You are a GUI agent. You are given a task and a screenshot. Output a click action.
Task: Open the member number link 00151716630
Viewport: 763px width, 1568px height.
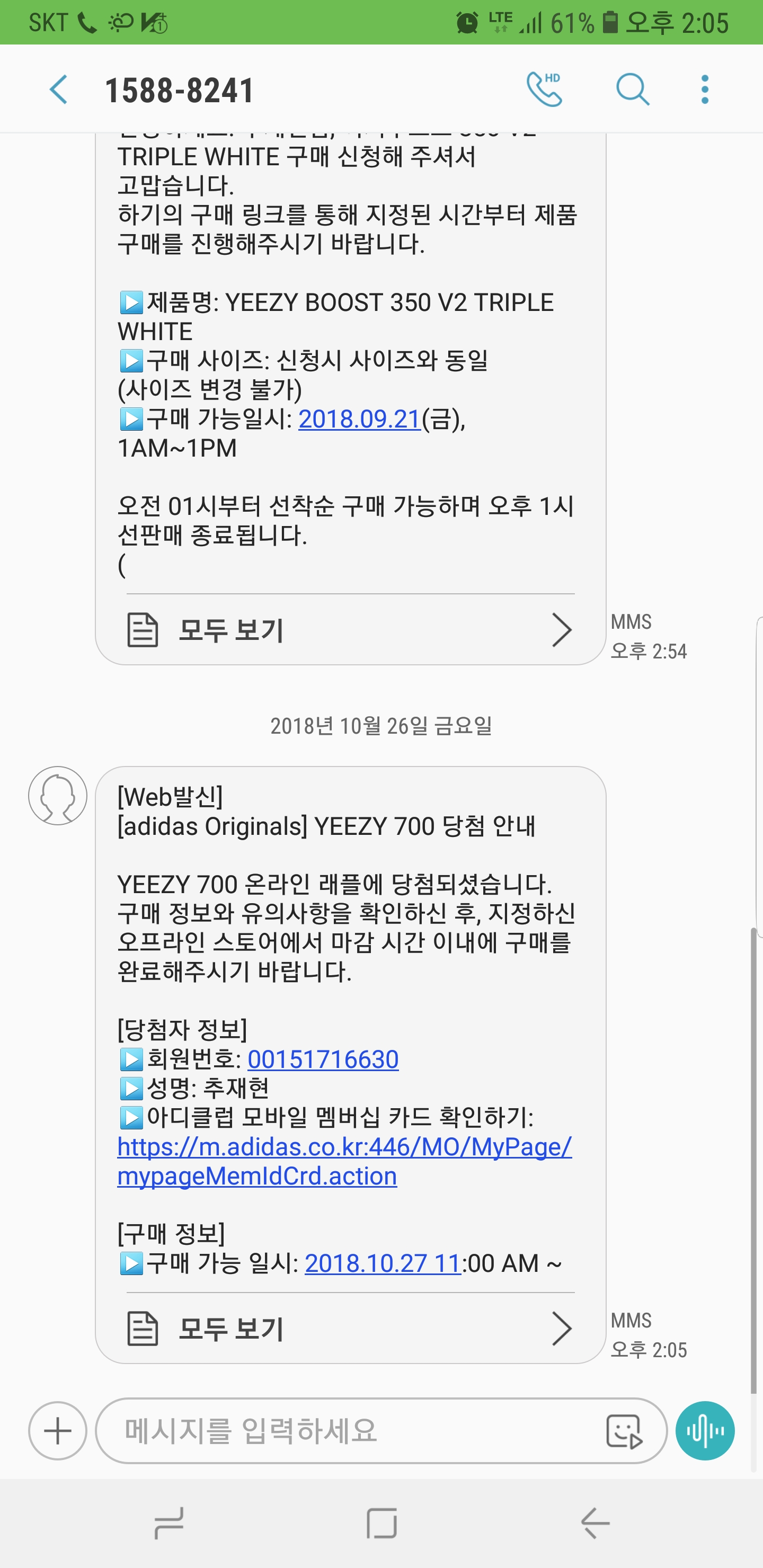[x=323, y=1059]
